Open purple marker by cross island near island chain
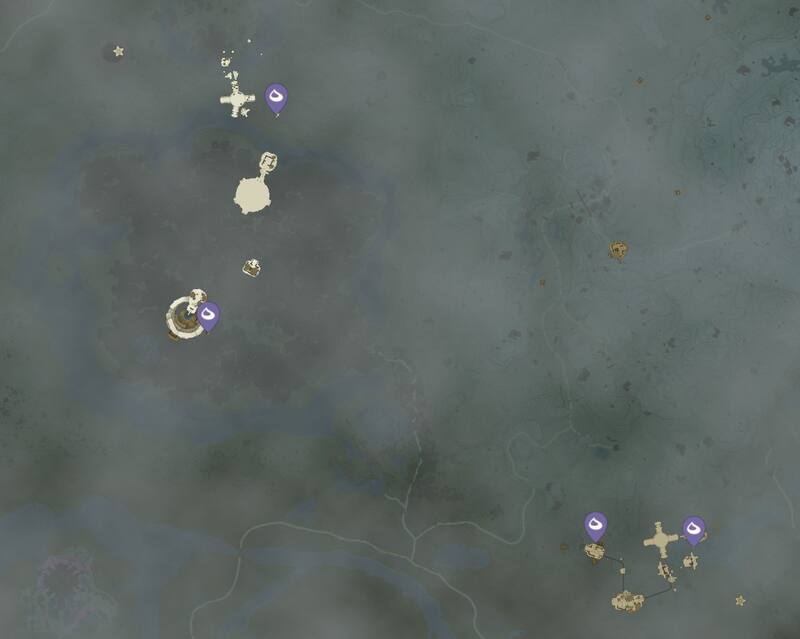 (693, 529)
